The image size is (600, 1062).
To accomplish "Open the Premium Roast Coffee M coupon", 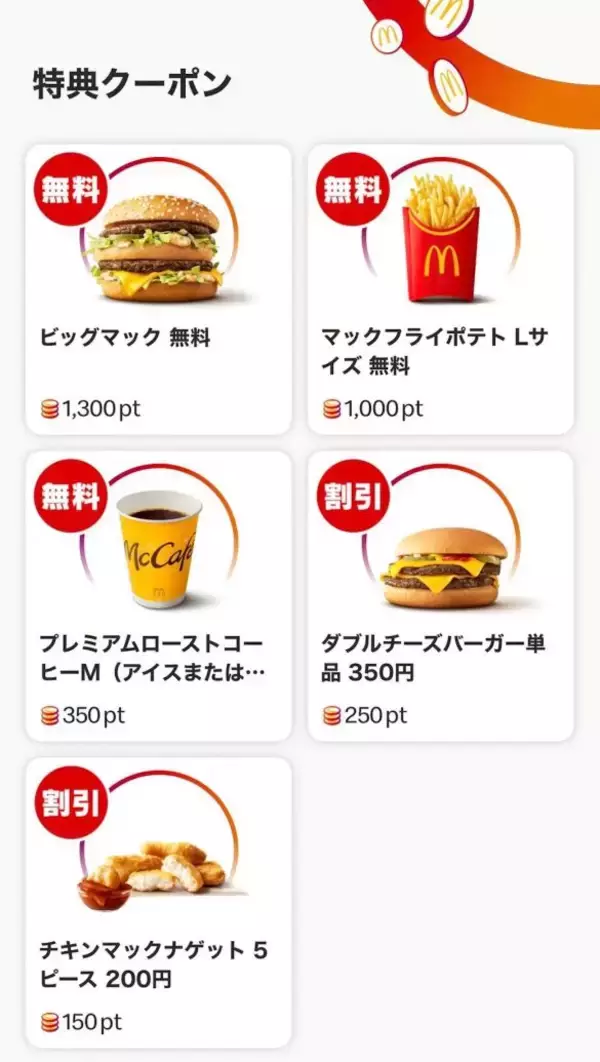I will [158, 596].
